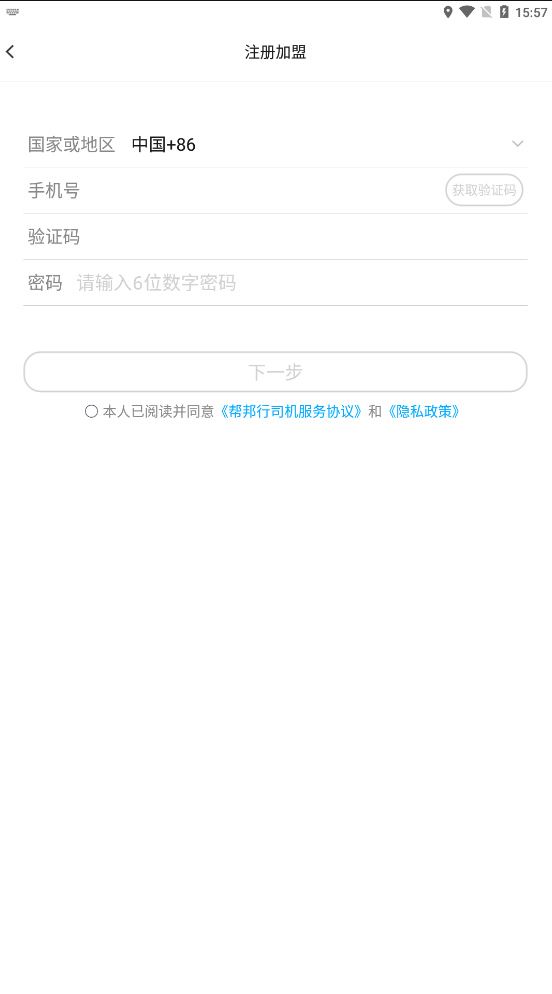Open the 隐私政策 link
The height and width of the screenshot is (994, 552).
pos(423,411)
